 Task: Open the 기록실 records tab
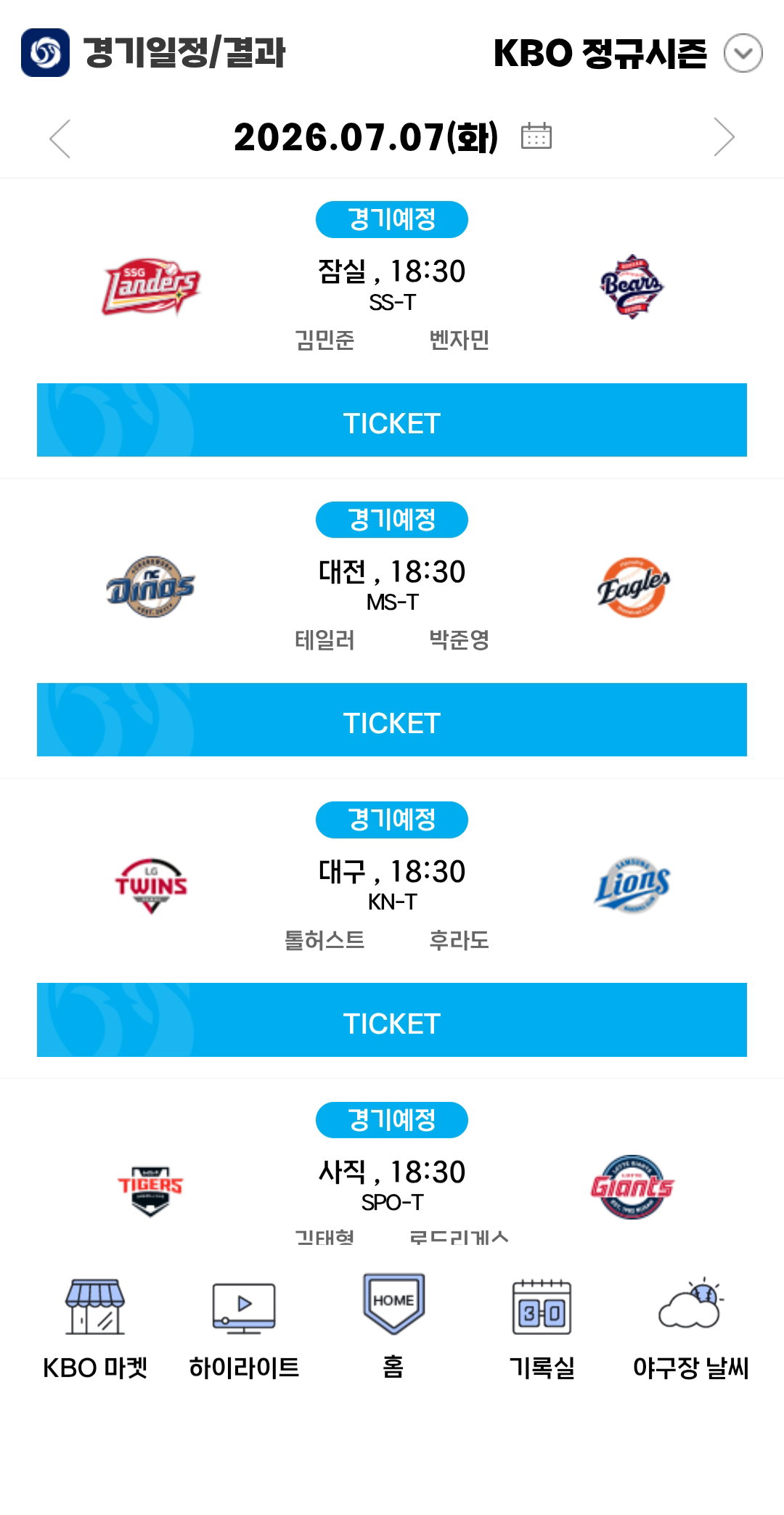click(542, 1328)
